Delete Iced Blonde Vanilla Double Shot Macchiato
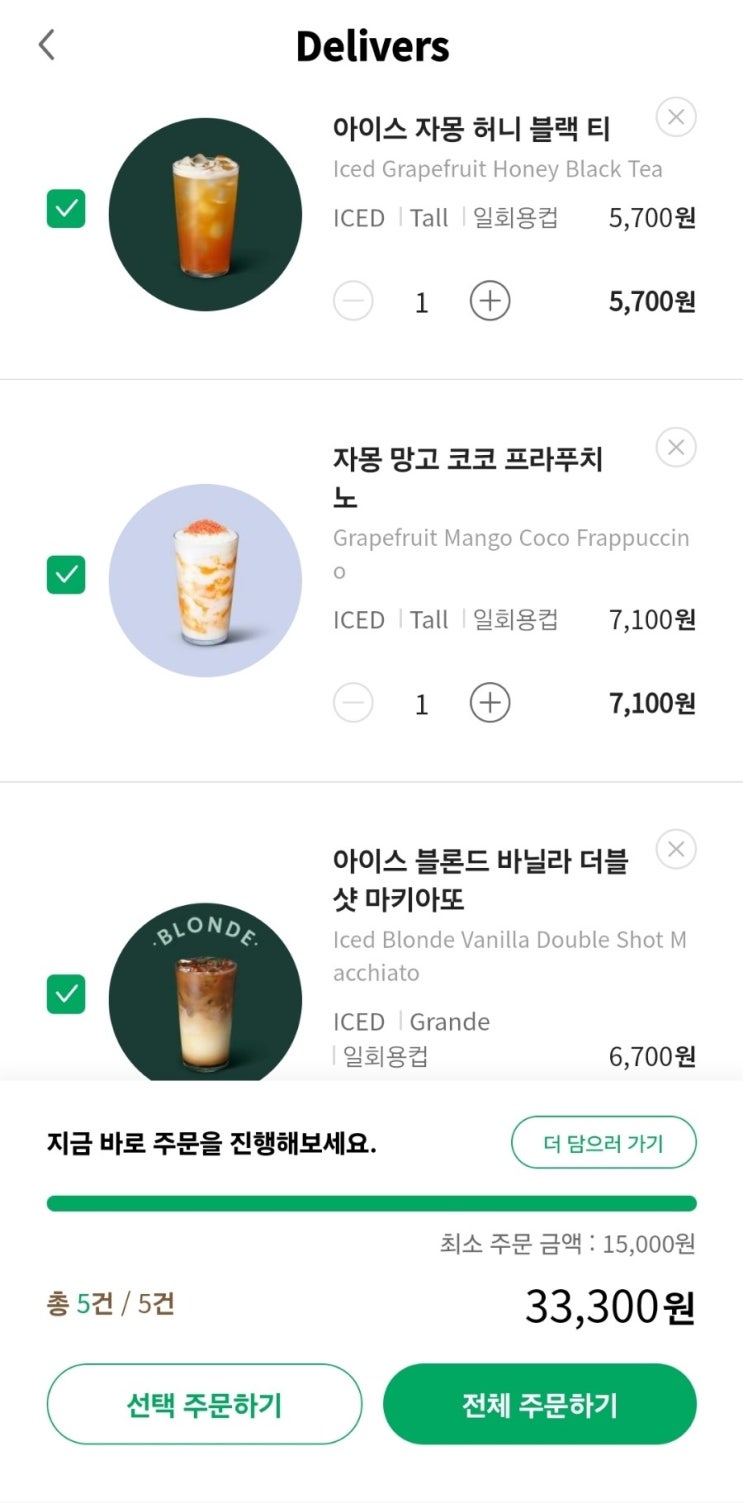The width and height of the screenshot is (743, 1503). [x=676, y=850]
